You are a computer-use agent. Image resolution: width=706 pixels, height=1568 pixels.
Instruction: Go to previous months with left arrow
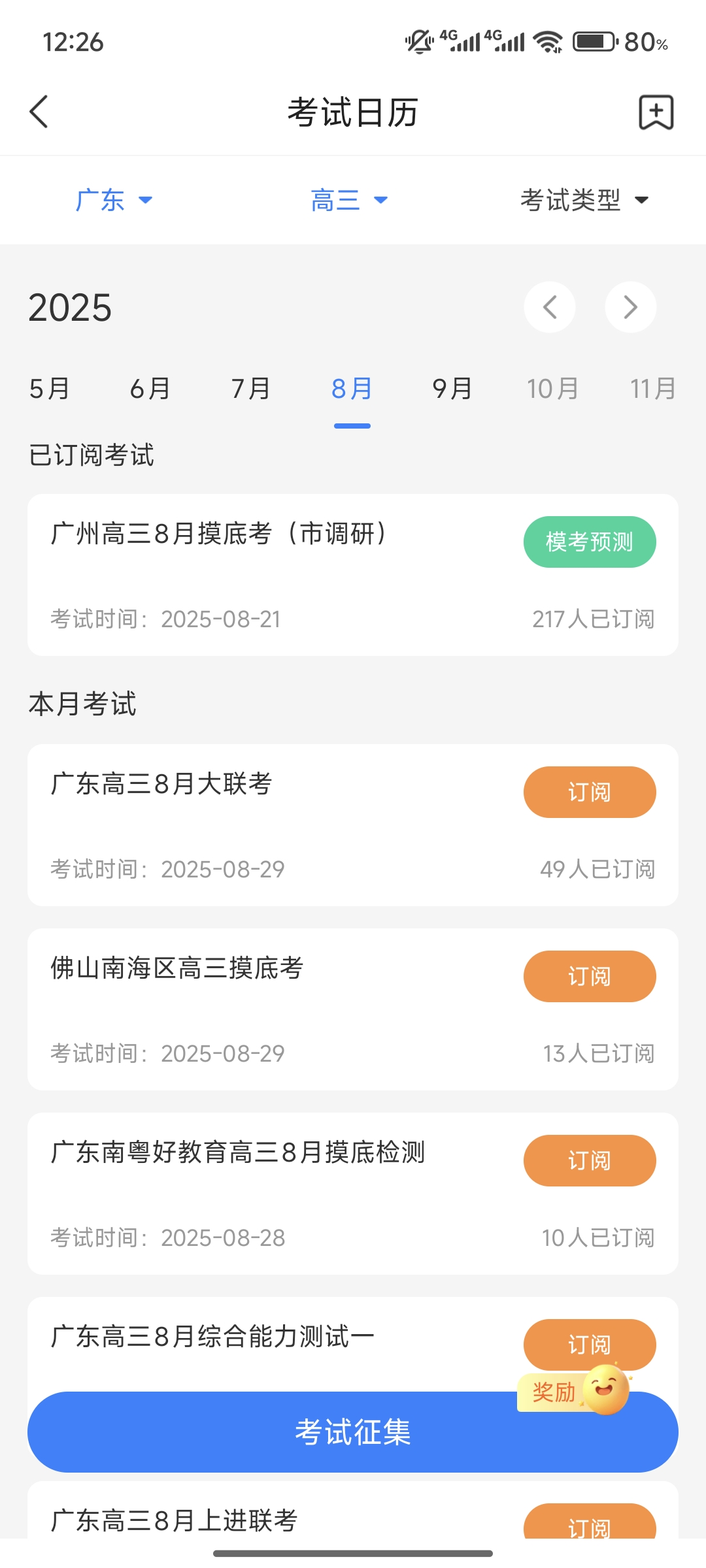click(550, 307)
